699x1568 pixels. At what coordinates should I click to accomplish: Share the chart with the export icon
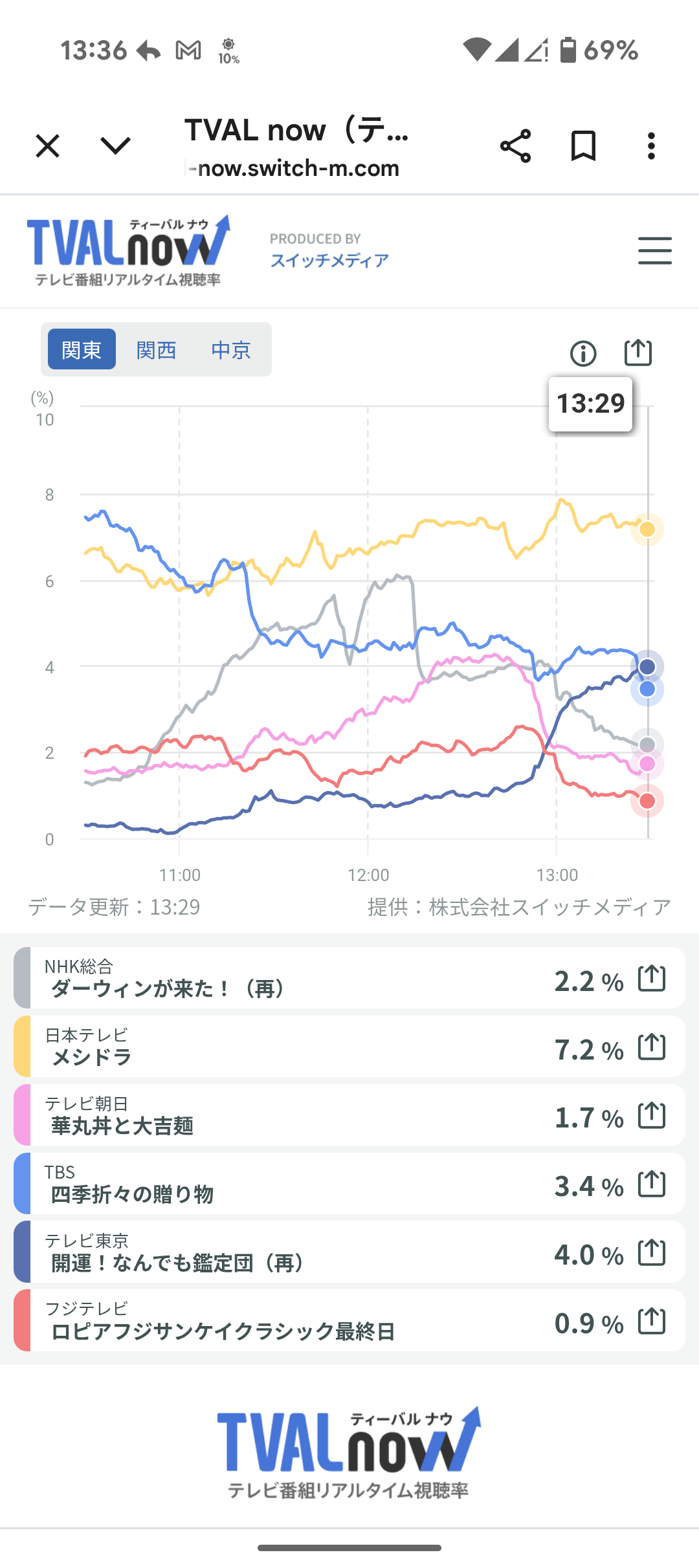[638, 353]
